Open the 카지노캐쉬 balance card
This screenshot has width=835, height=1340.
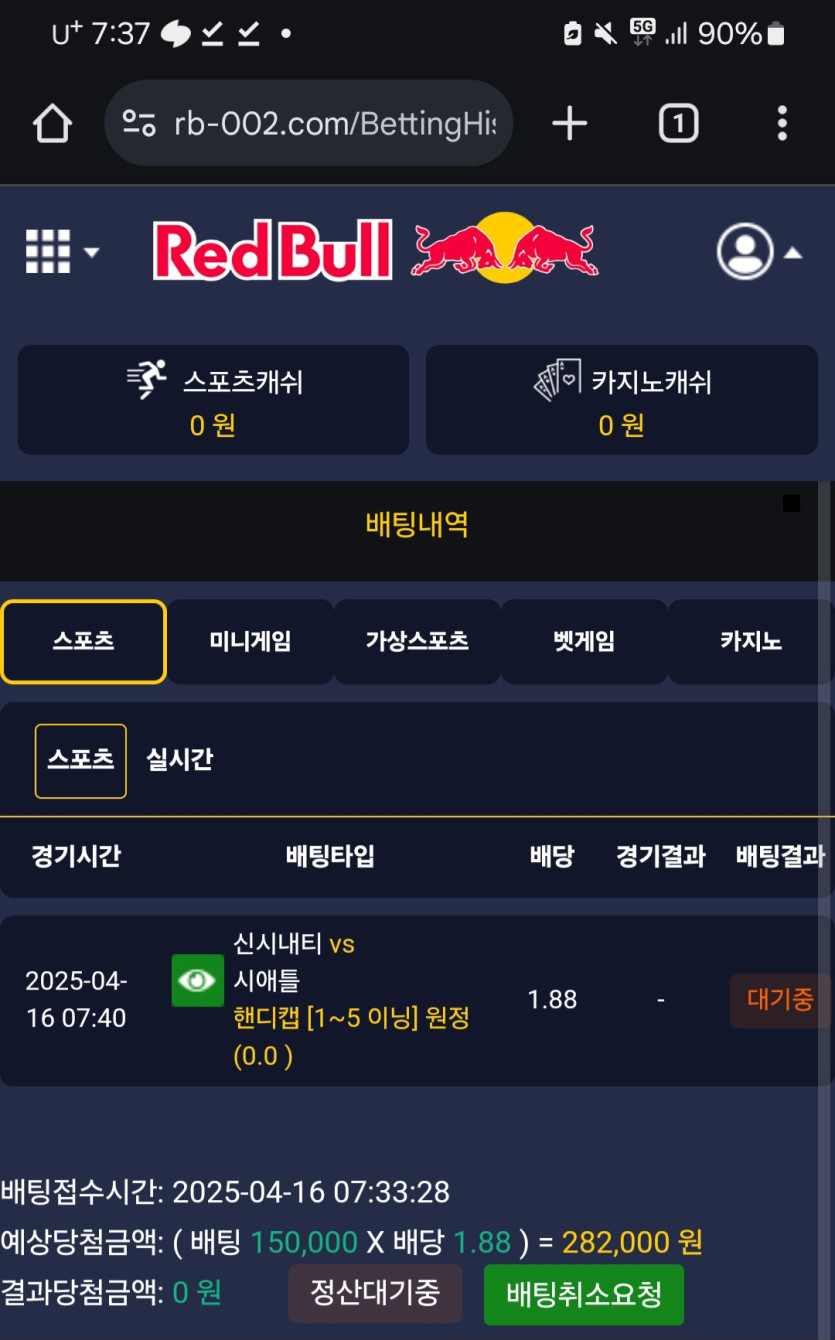pos(621,400)
